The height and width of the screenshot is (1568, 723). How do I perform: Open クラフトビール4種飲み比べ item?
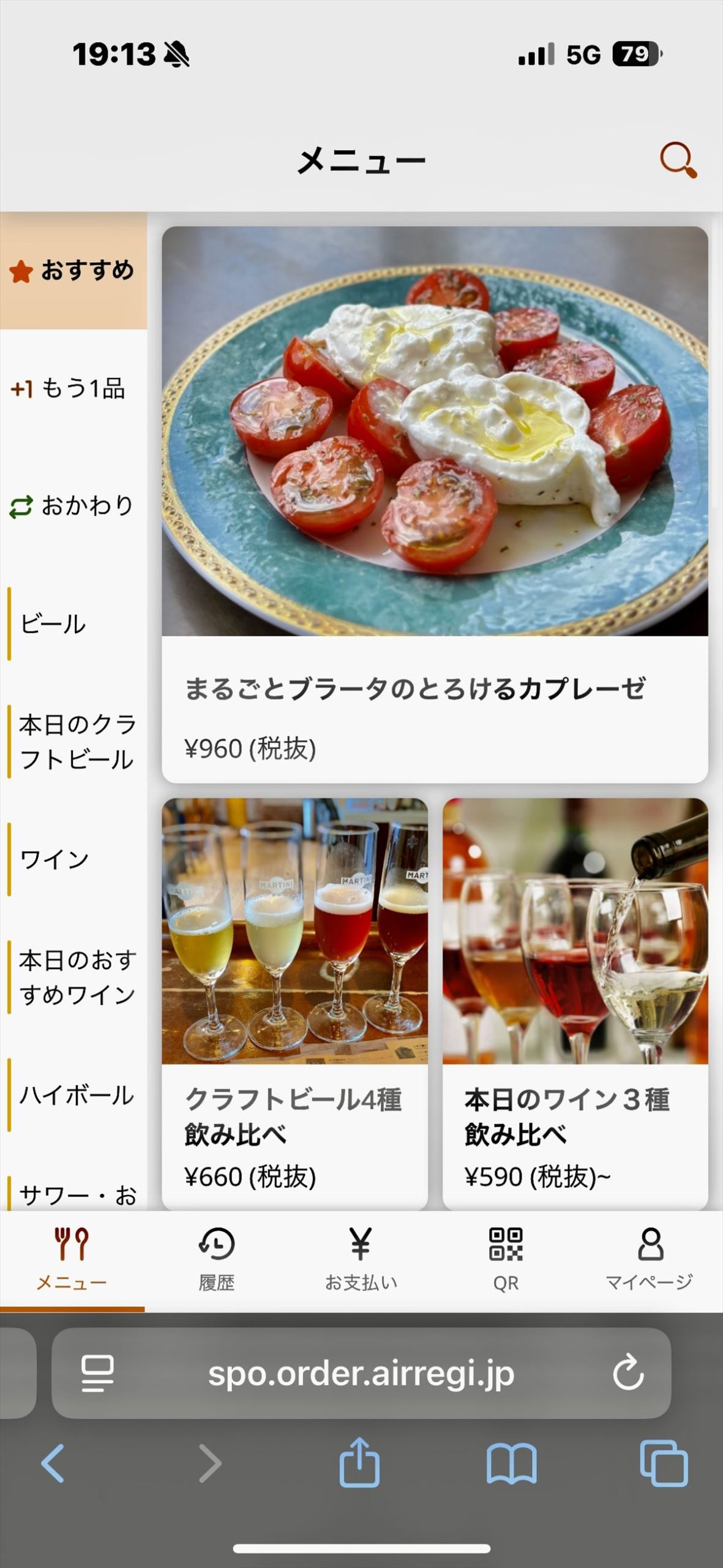point(294,1003)
